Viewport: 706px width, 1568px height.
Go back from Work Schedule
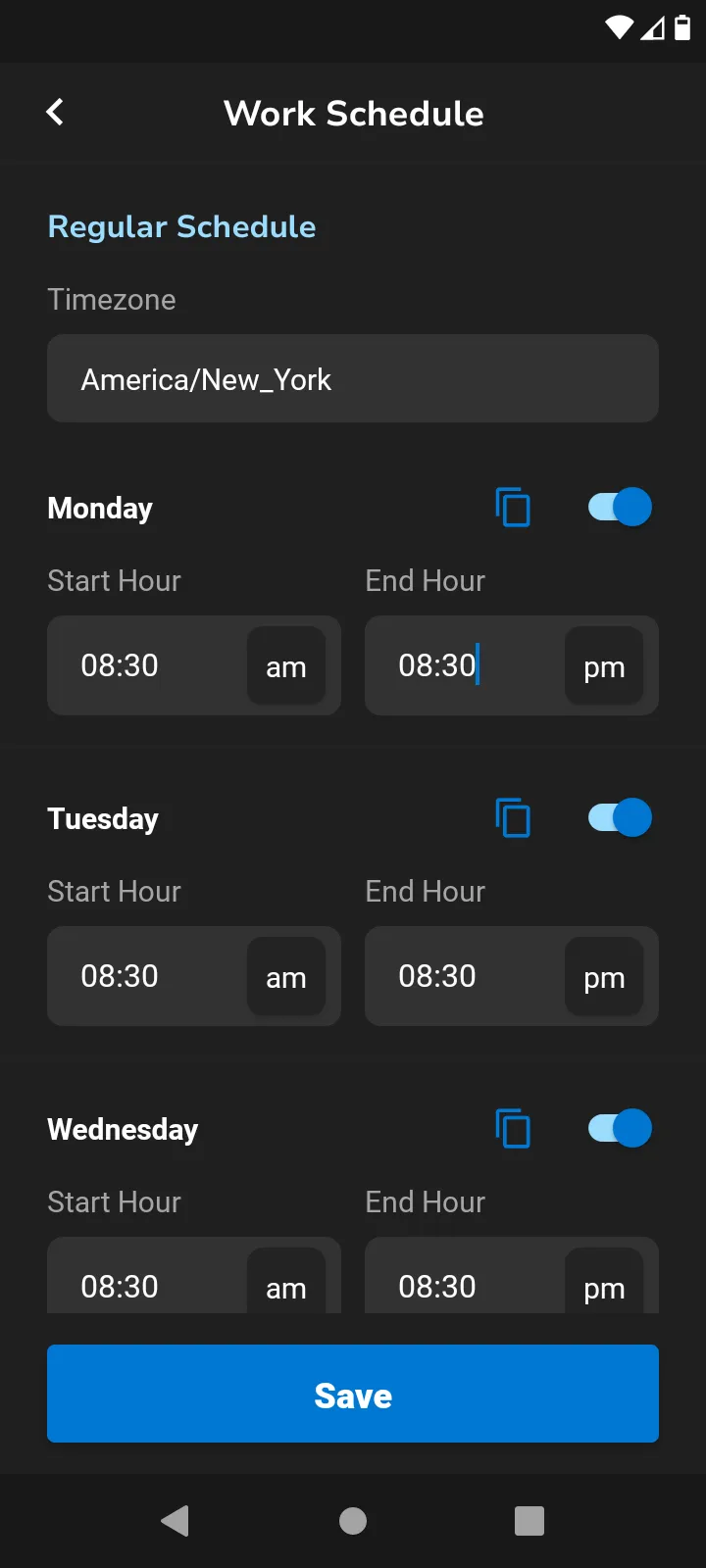point(55,113)
